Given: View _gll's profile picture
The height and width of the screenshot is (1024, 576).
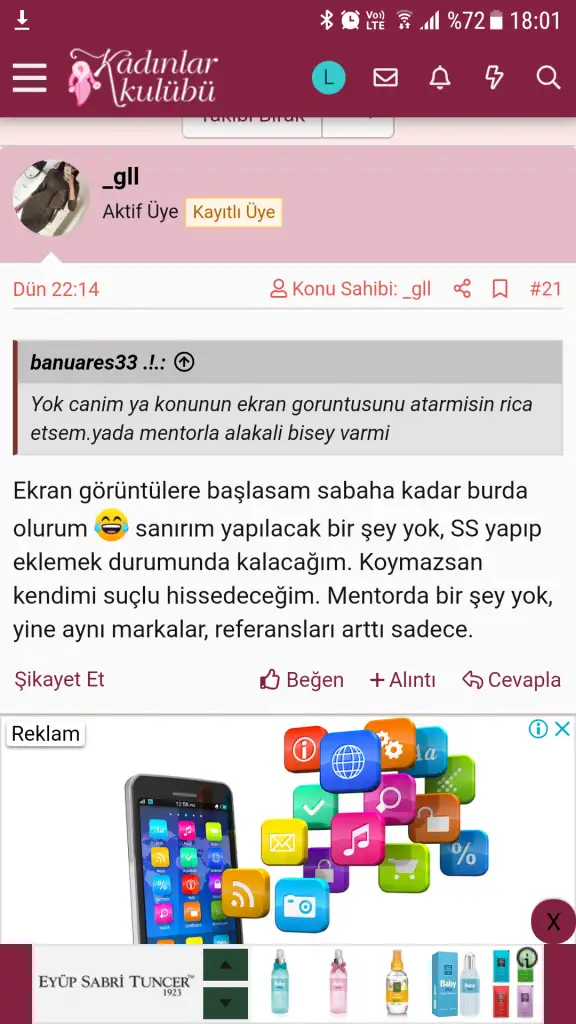Looking at the screenshot, I should pos(51,198).
